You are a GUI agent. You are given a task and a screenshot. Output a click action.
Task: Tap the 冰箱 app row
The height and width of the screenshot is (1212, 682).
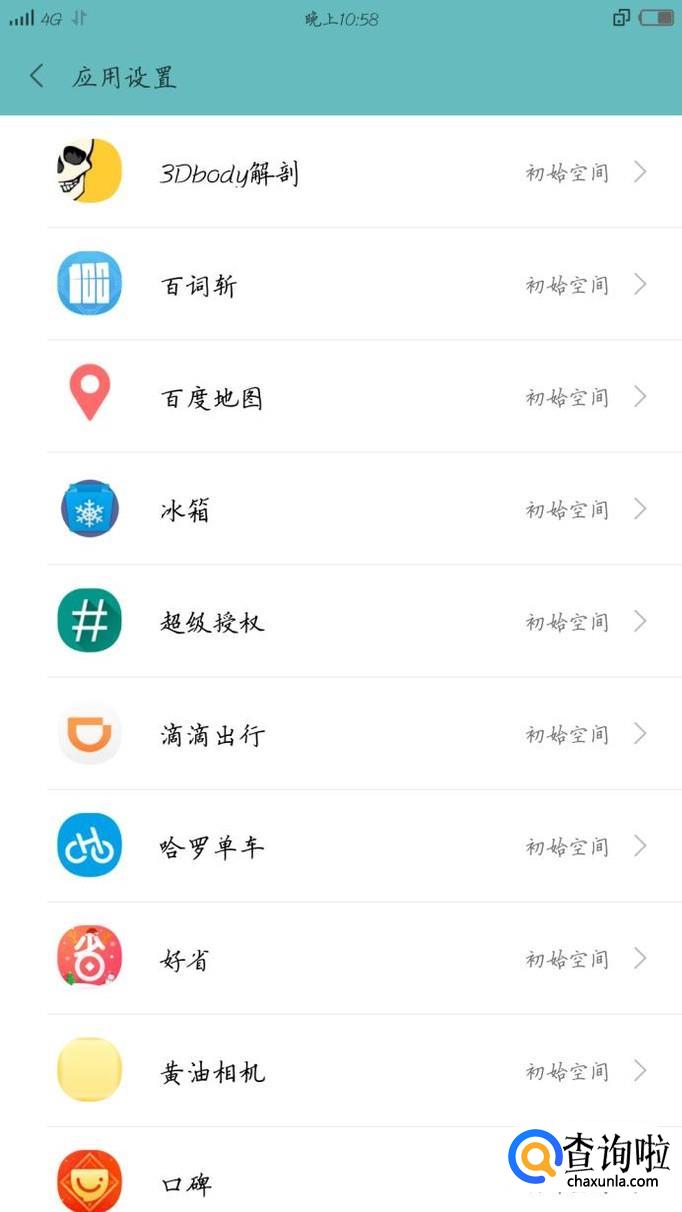340,510
